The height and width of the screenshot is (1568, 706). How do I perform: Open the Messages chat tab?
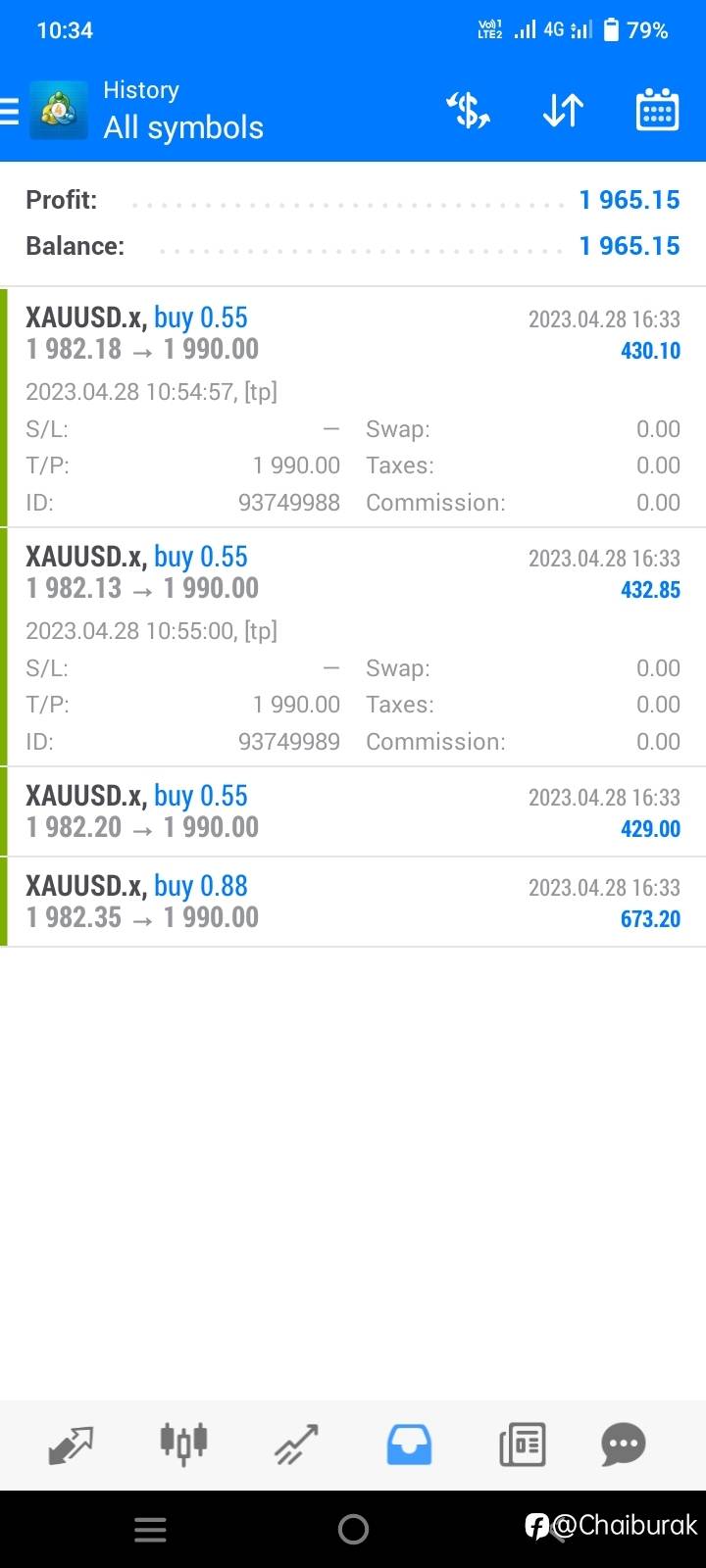tap(624, 1444)
